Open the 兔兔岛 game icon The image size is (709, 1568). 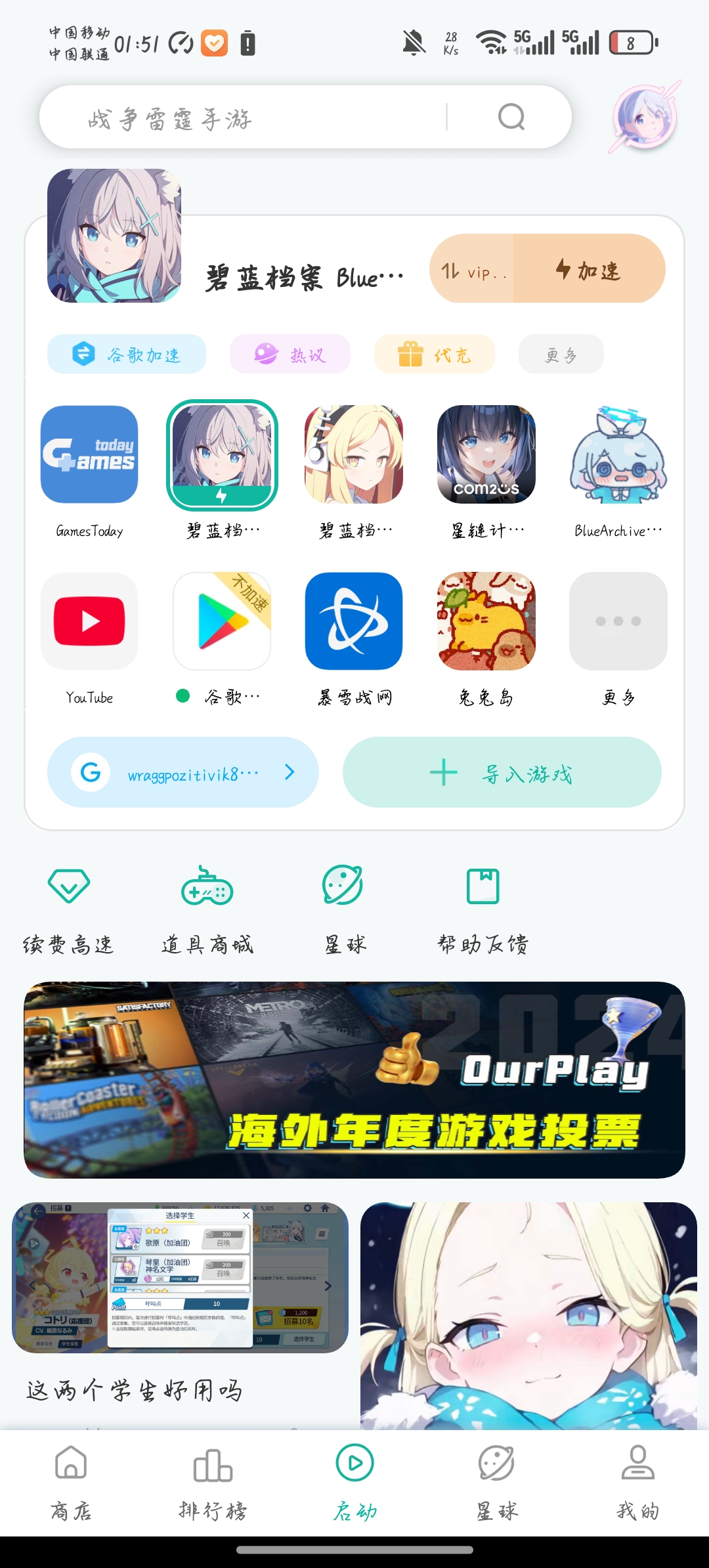tap(486, 621)
